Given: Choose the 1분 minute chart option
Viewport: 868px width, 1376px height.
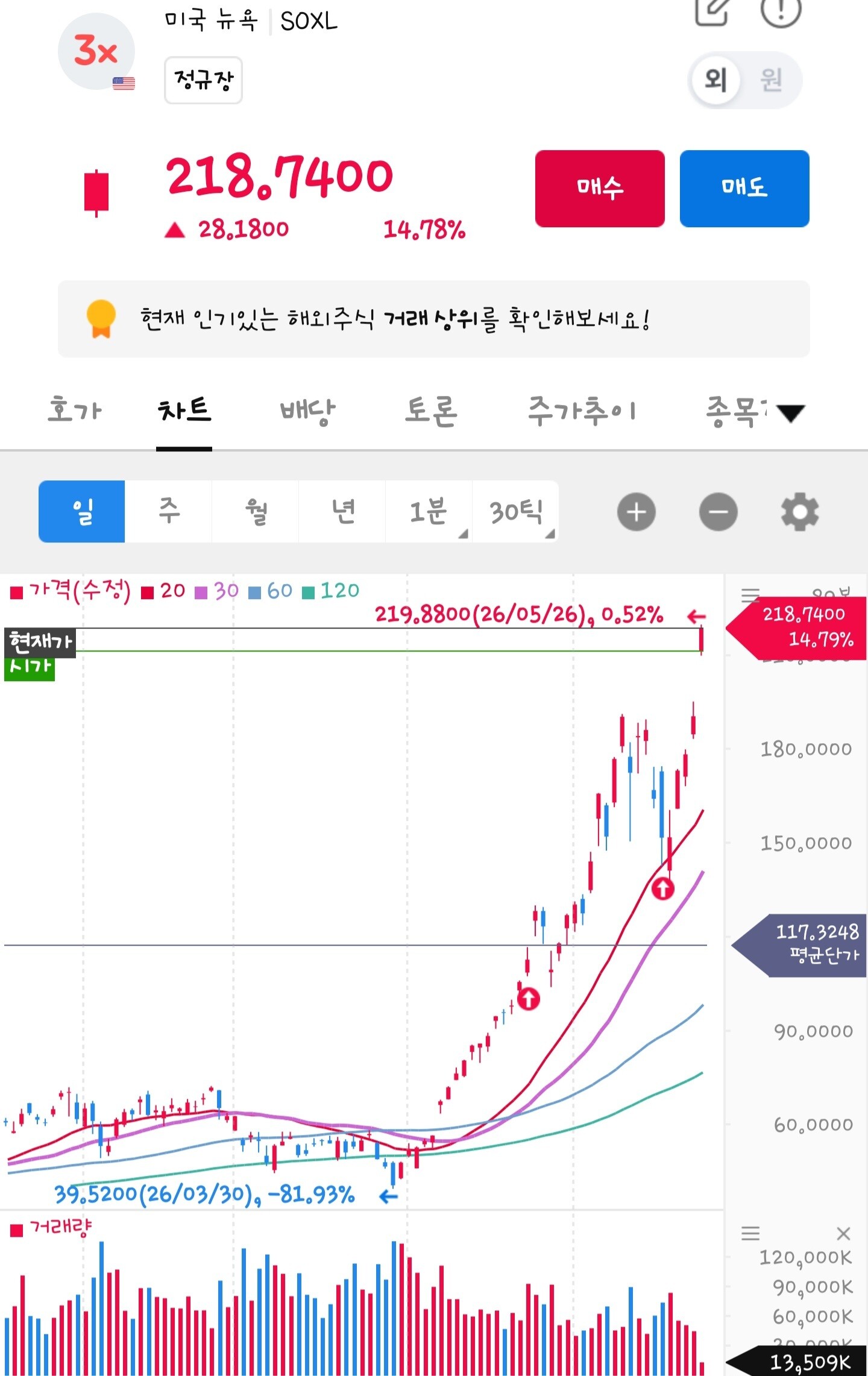Looking at the screenshot, I should point(429,512).
